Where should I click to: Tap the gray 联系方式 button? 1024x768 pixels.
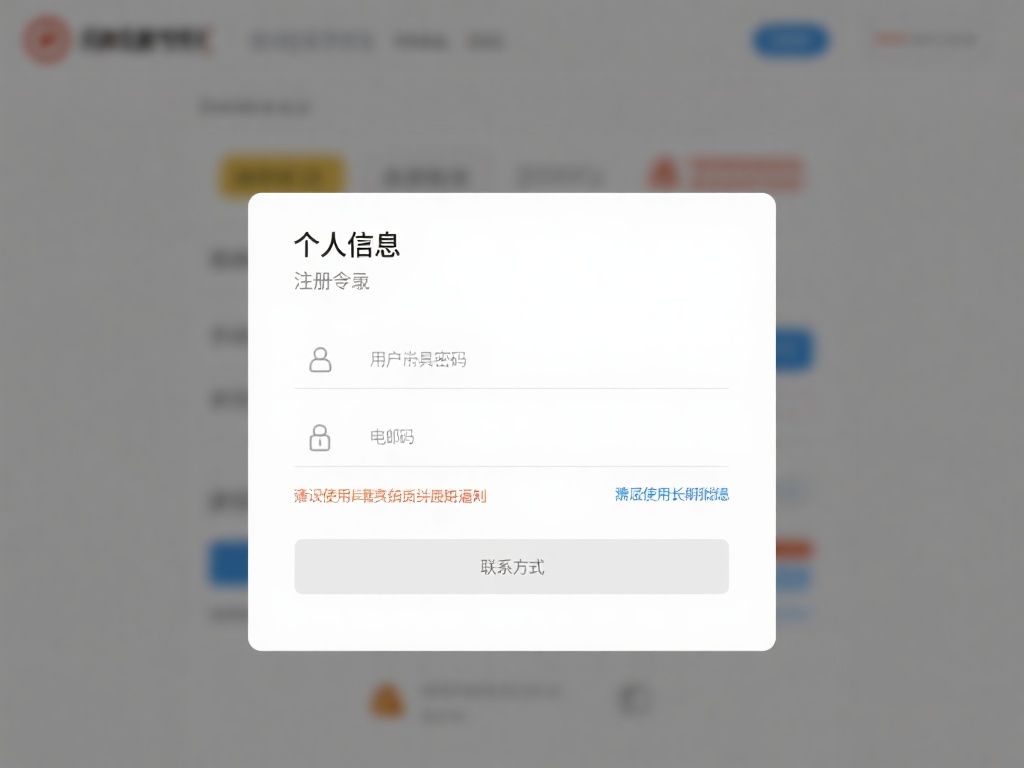pos(511,567)
